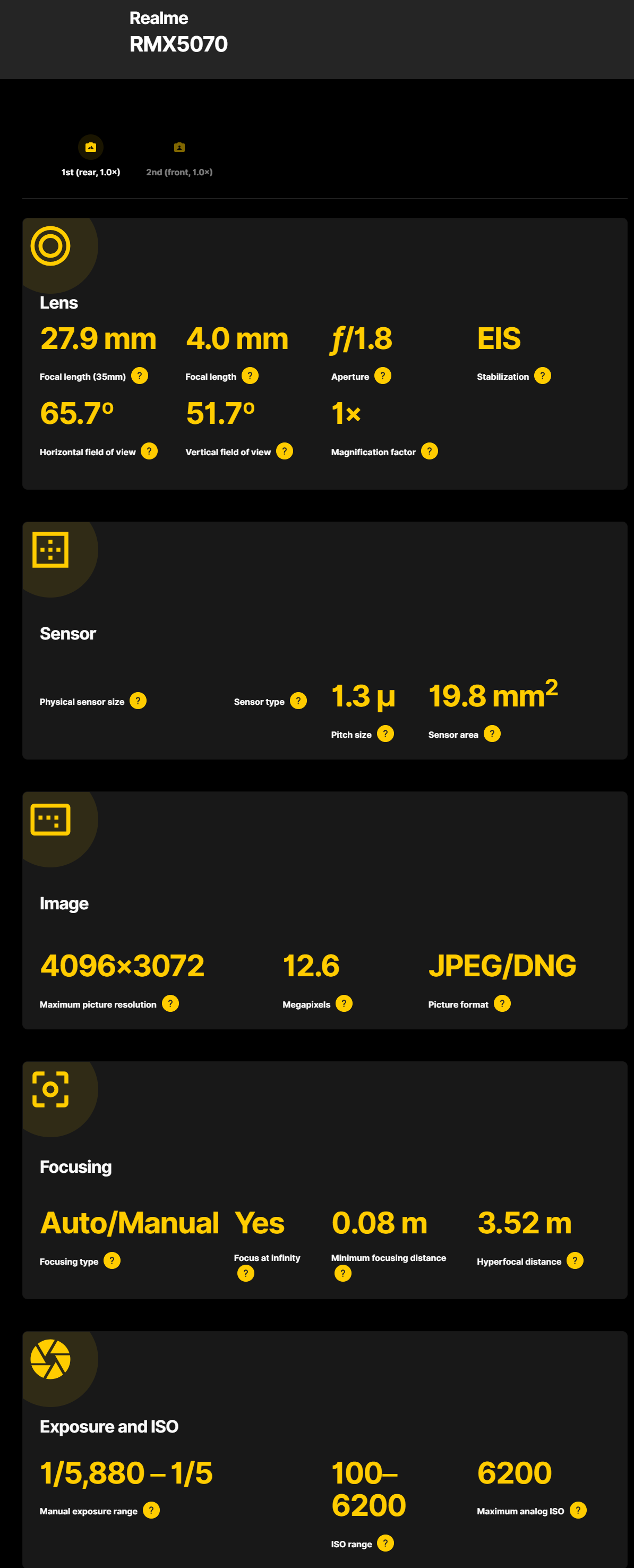Show help for Aperture
This screenshot has width=634, height=1568.
pyautogui.click(x=383, y=376)
